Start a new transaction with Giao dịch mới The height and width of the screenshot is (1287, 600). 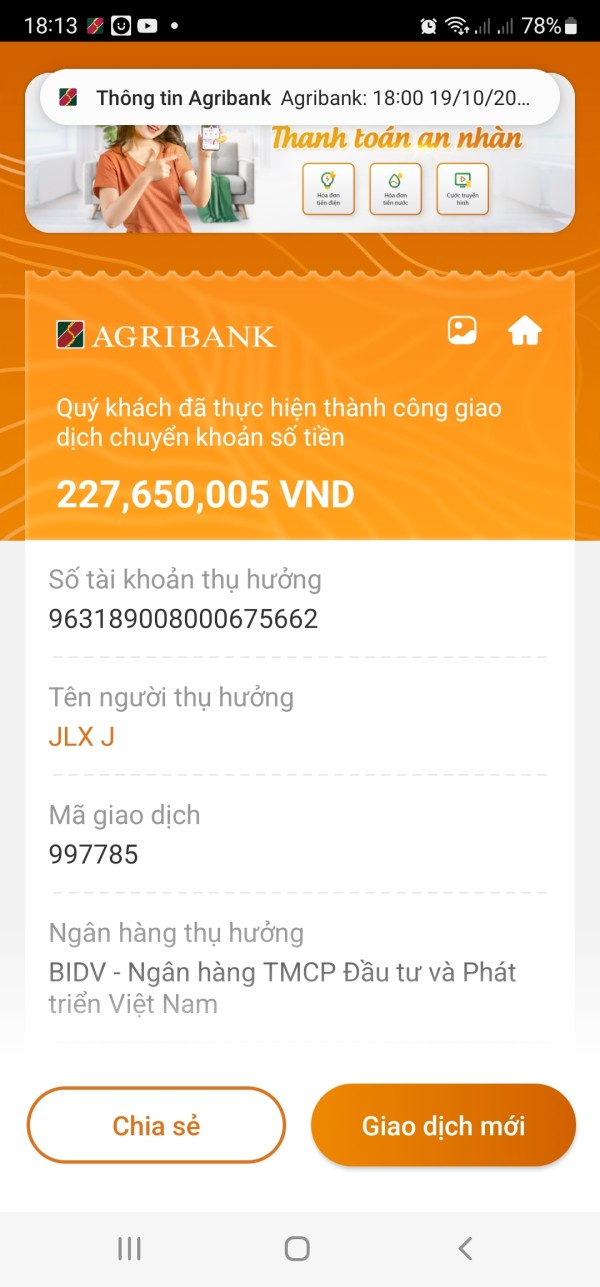(443, 1125)
